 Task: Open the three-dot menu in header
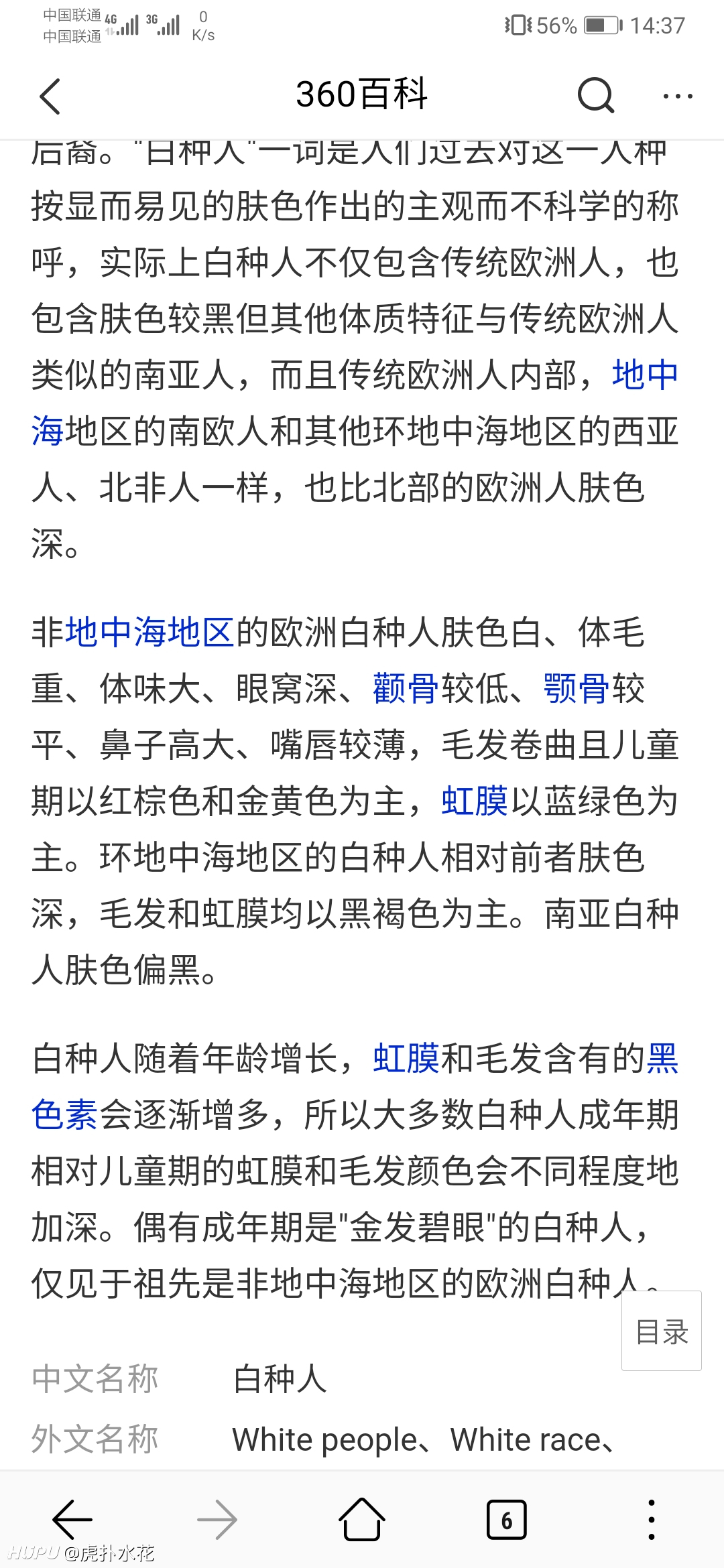(x=677, y=96)
